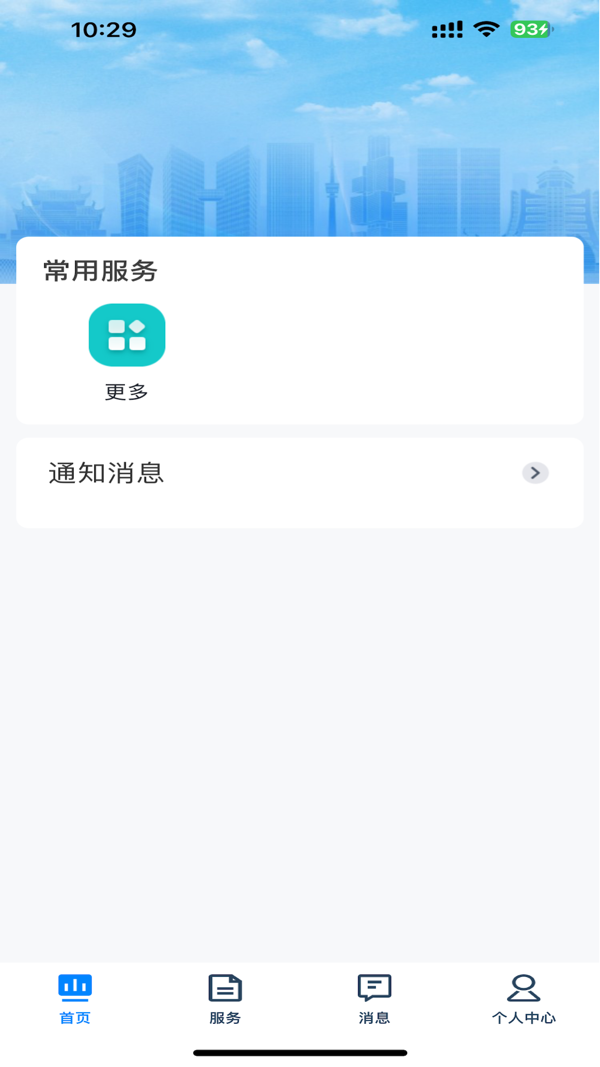
Task: Go to the 个人中心 tab
Action: click(523, 999)
